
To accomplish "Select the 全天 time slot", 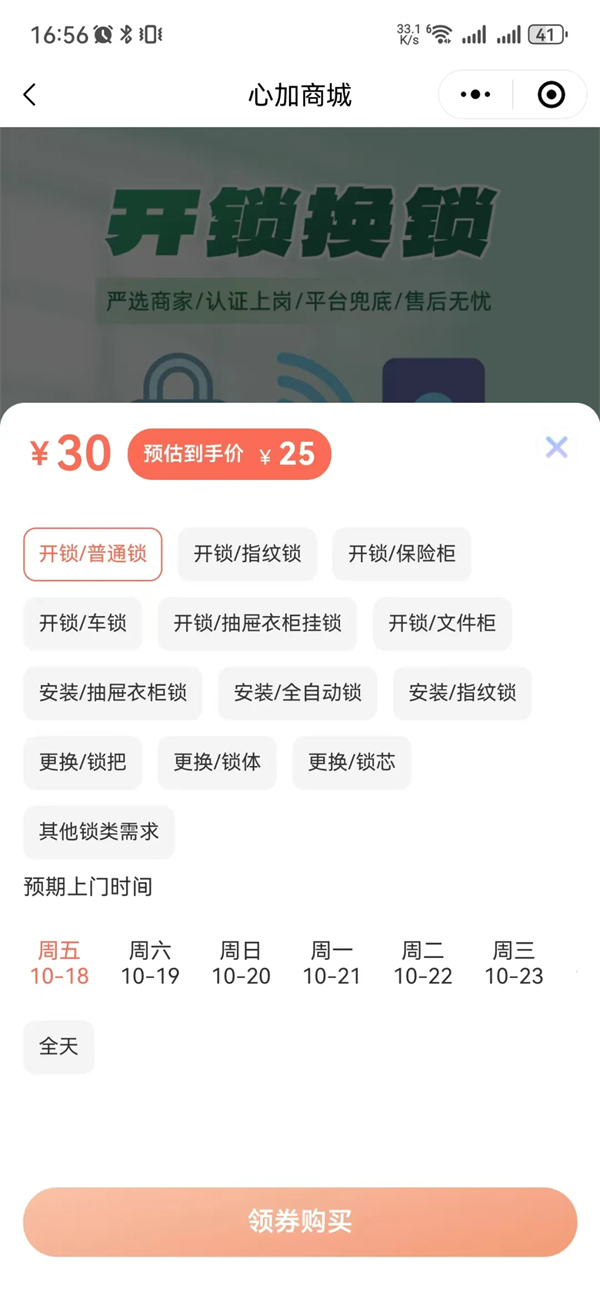I will click(x=59, y=1047).
